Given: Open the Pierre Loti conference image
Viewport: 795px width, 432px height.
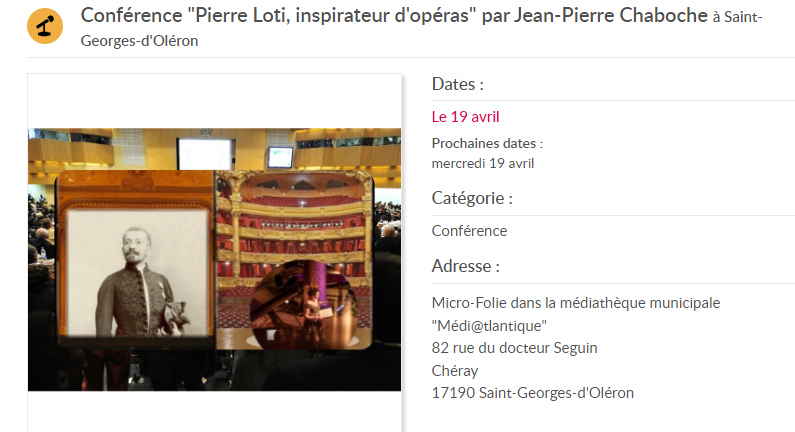Looking at the screenshot, I should (214, 259).
